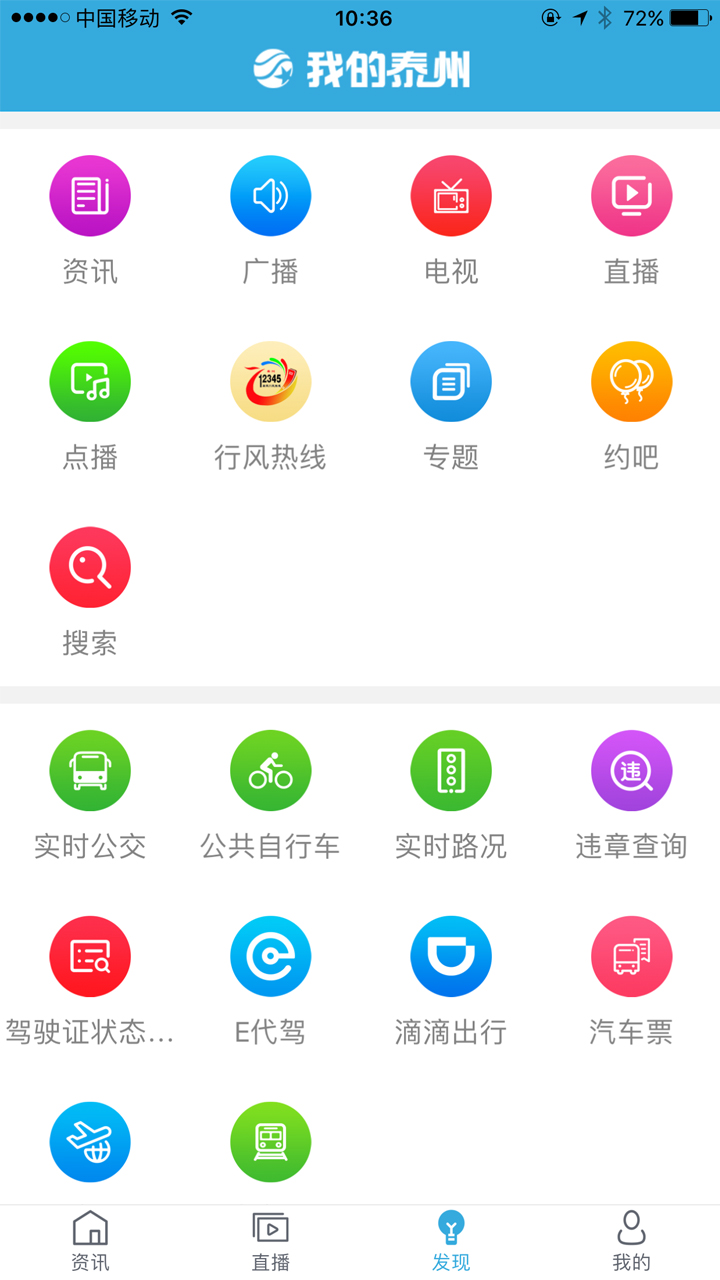View 实时路况 live traffic conditions
This screenshot has height=1280, width=720.
(x=450, y=770)
